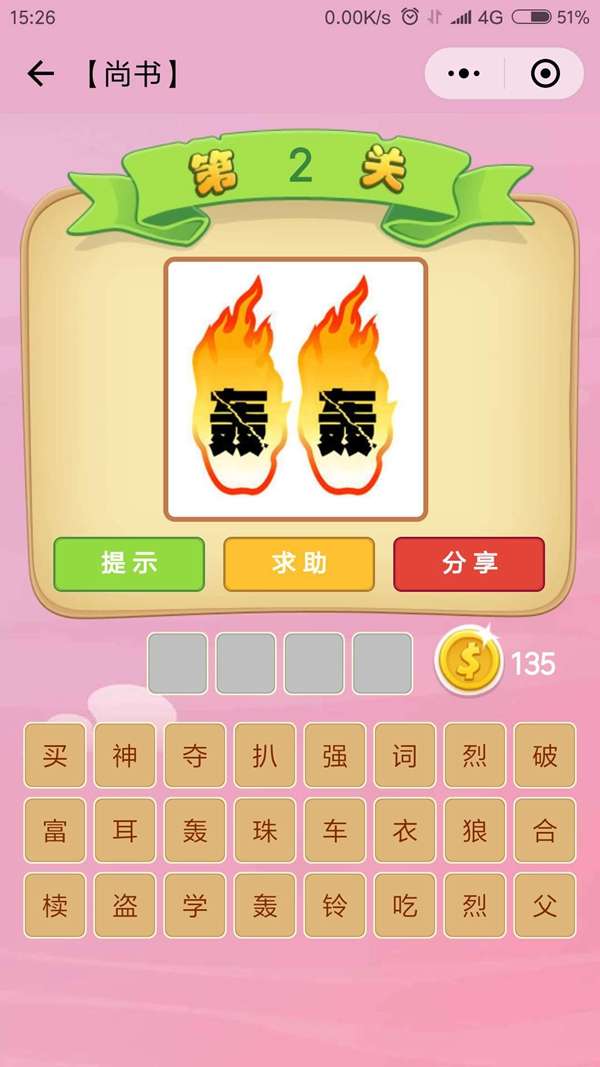Screen dimensions: 600x1067
Task: Tap the first empty answer slot
Action: click(x=178, y=663)
